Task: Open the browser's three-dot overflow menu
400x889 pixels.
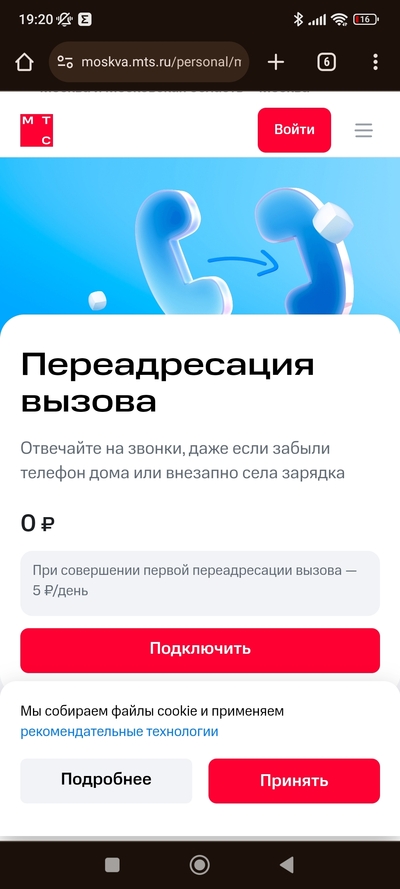Action: 375,62
